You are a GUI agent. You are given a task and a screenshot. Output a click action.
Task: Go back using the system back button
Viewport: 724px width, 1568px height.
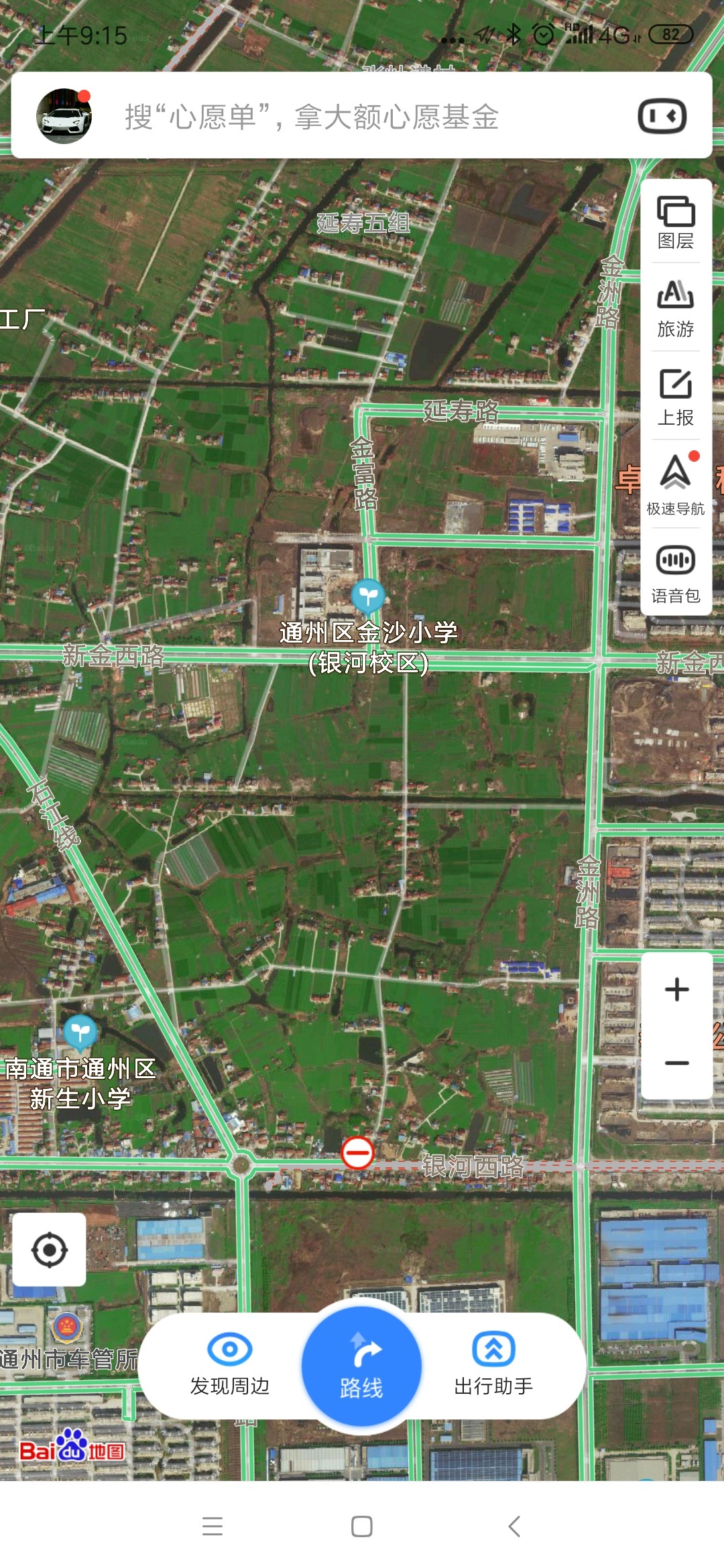point(514,1526)
